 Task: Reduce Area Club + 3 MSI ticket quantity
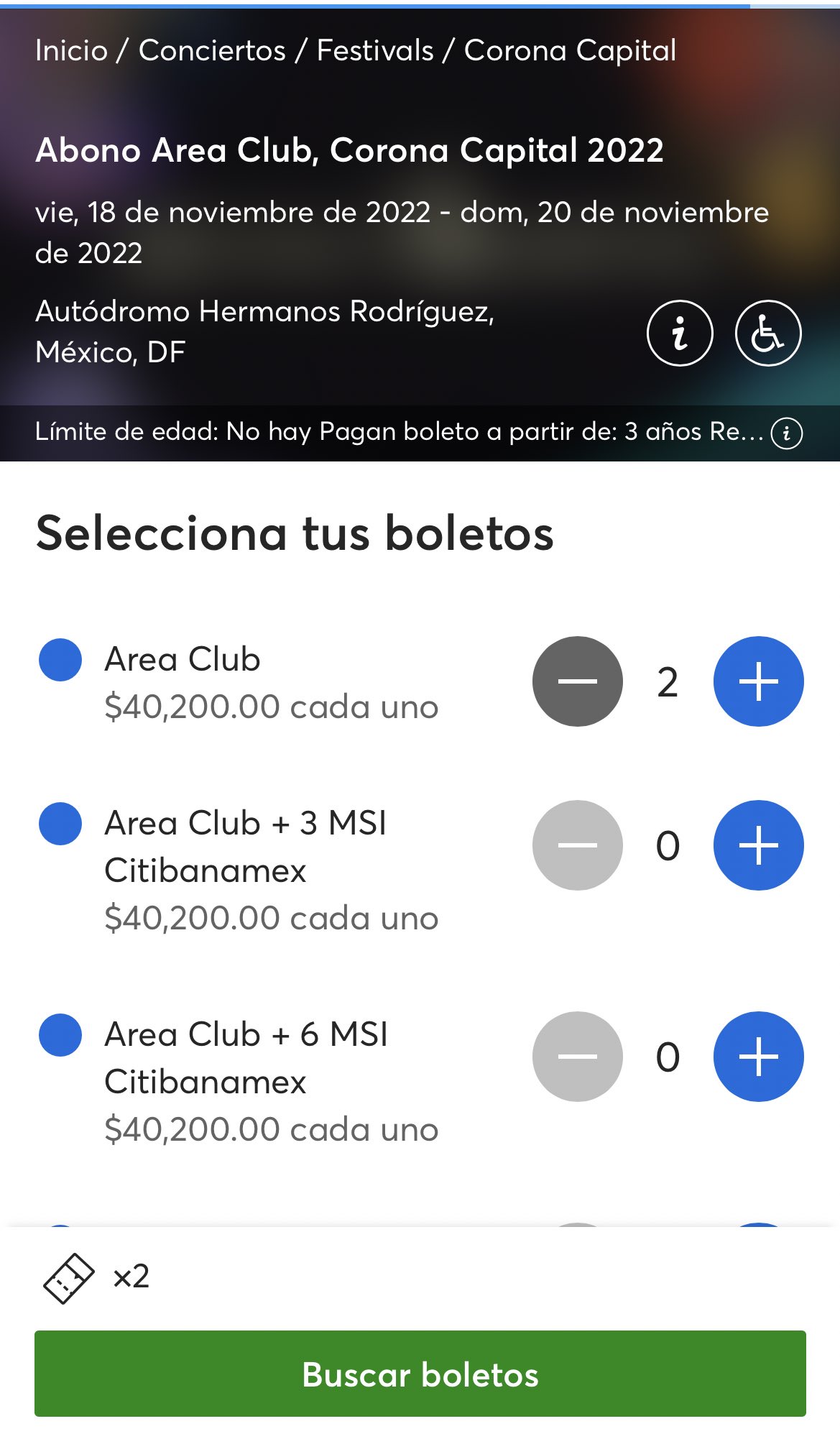click(577, 845)
